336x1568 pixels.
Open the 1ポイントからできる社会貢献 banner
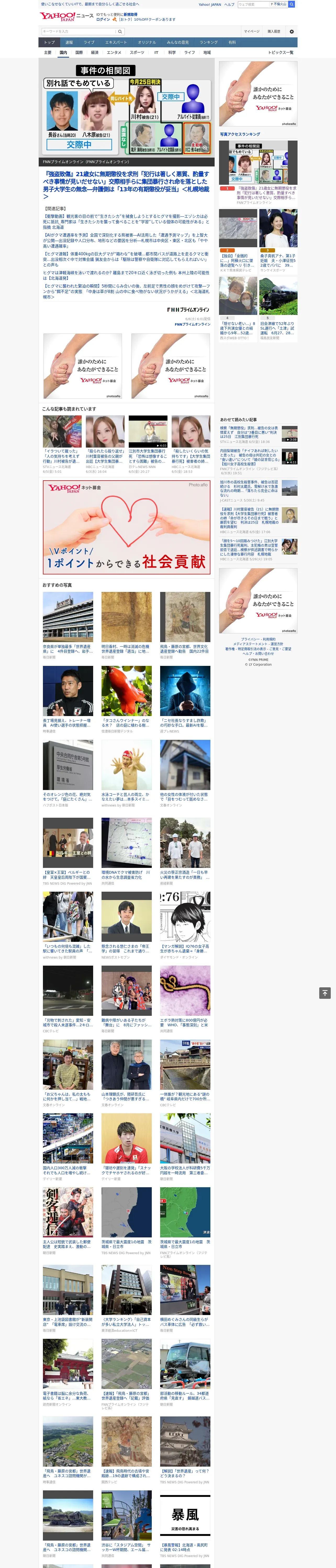click(x=126, y=527)
